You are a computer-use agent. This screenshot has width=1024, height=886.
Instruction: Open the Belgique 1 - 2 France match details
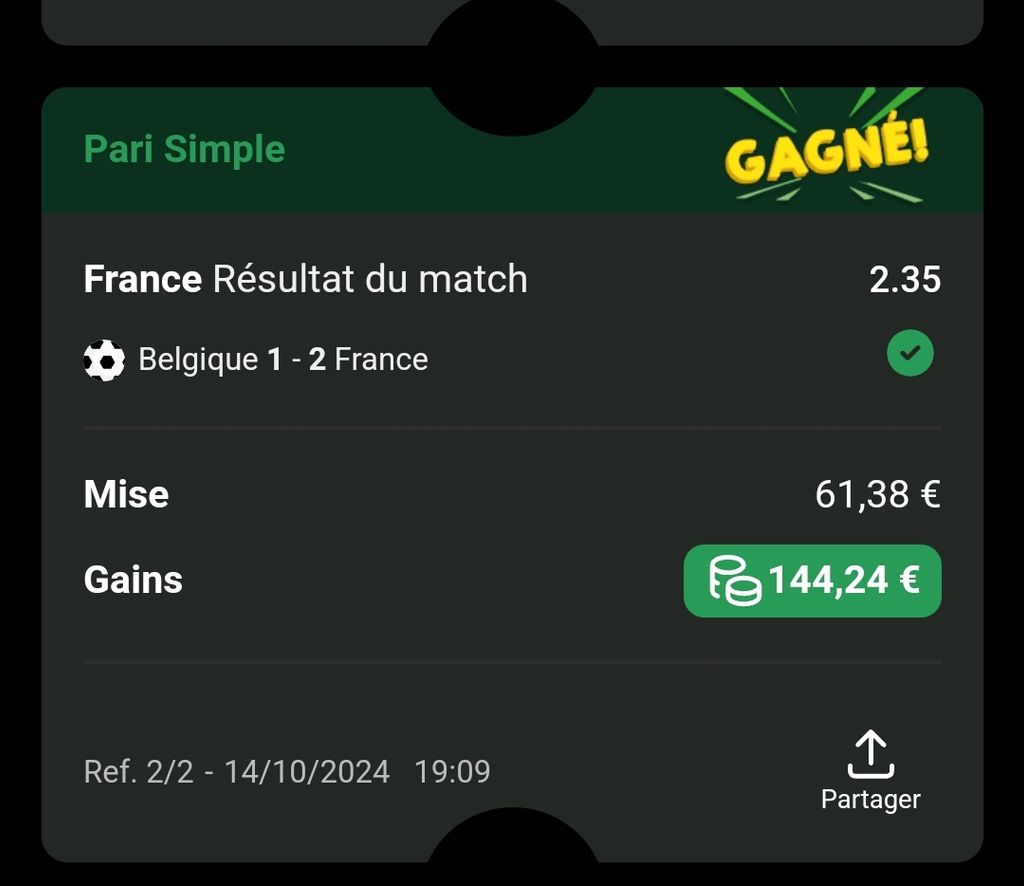283,360
